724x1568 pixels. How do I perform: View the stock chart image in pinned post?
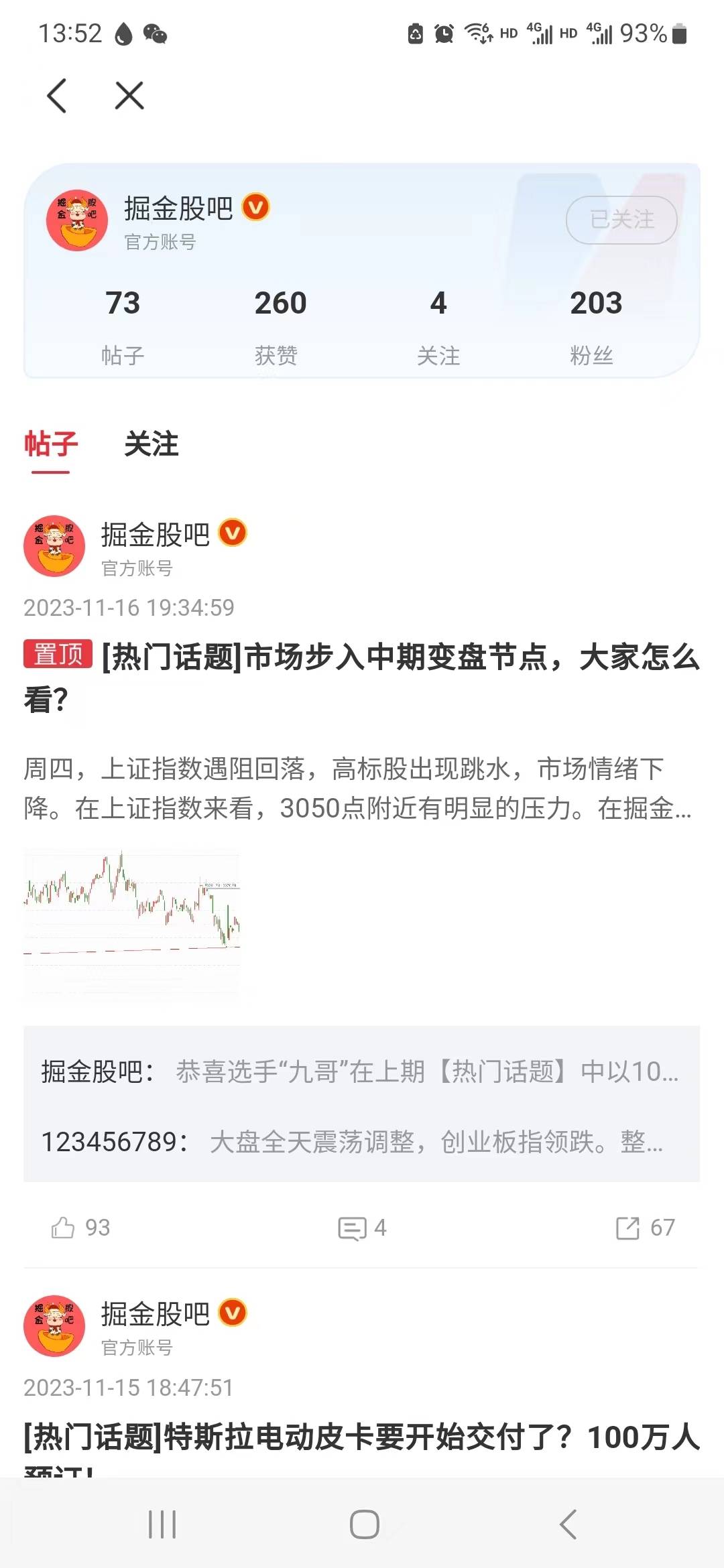[x=132, y=925]
